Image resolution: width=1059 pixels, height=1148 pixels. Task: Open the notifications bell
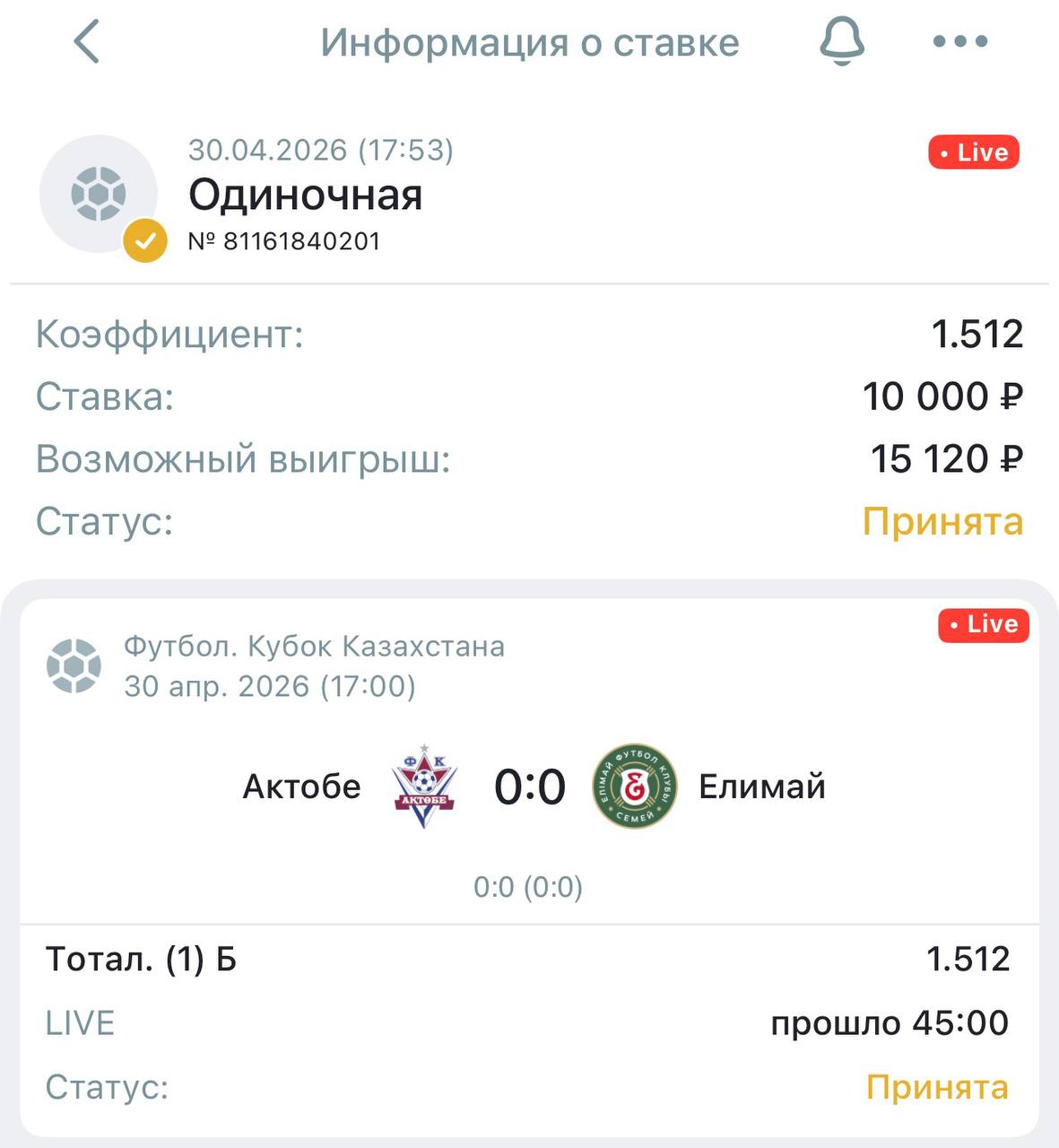click(x=842, y=41)
